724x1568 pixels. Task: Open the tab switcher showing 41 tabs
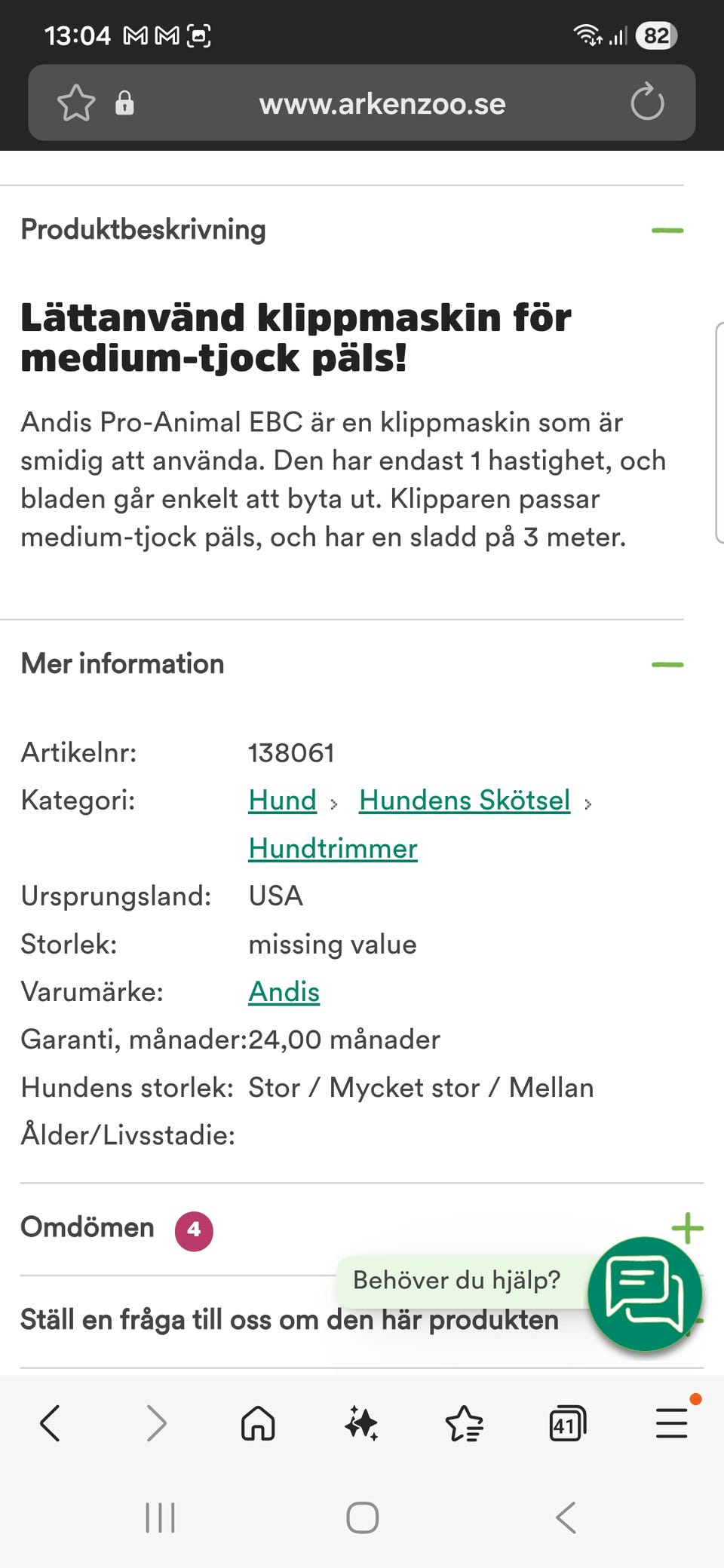tap(566, 1423)
